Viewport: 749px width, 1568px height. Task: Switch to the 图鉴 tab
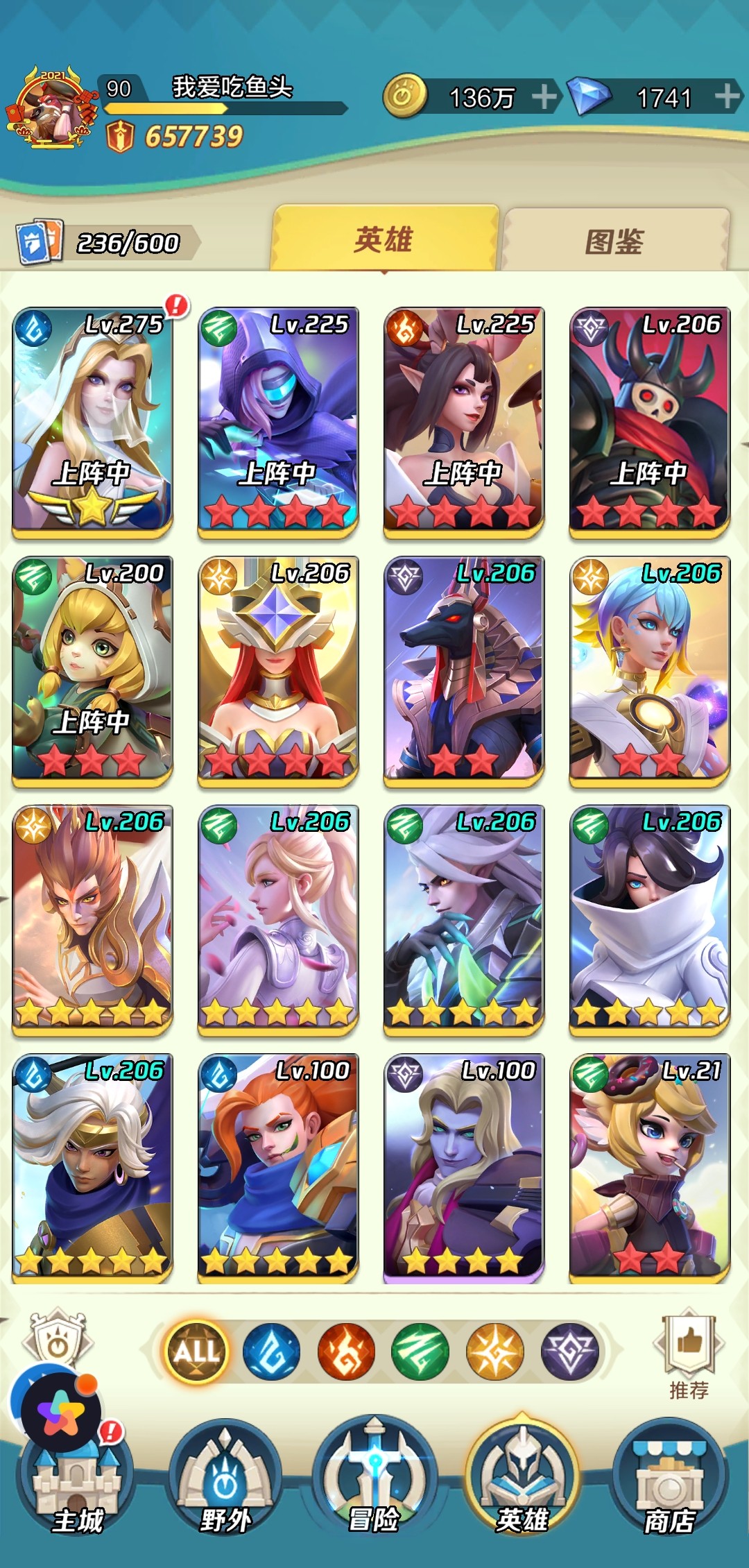pyautogui.click(x=615, y=241)
